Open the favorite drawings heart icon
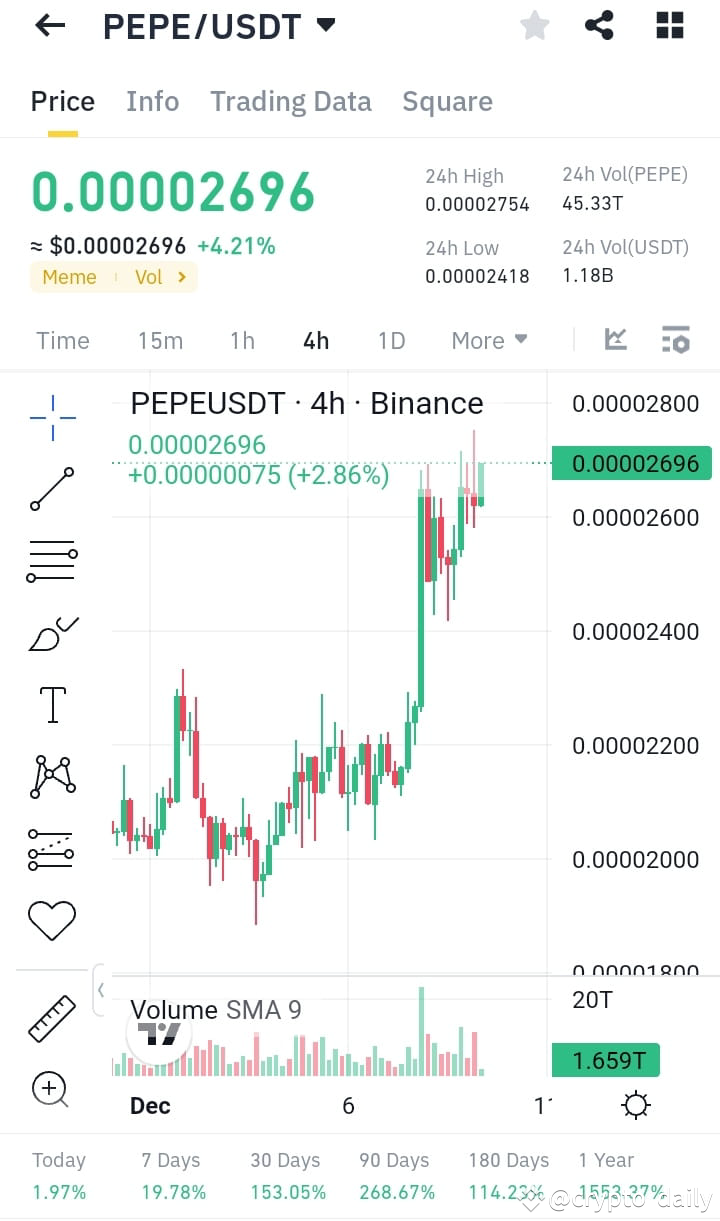This screenshot has width=720, height=1221. (x=52, y=919)
